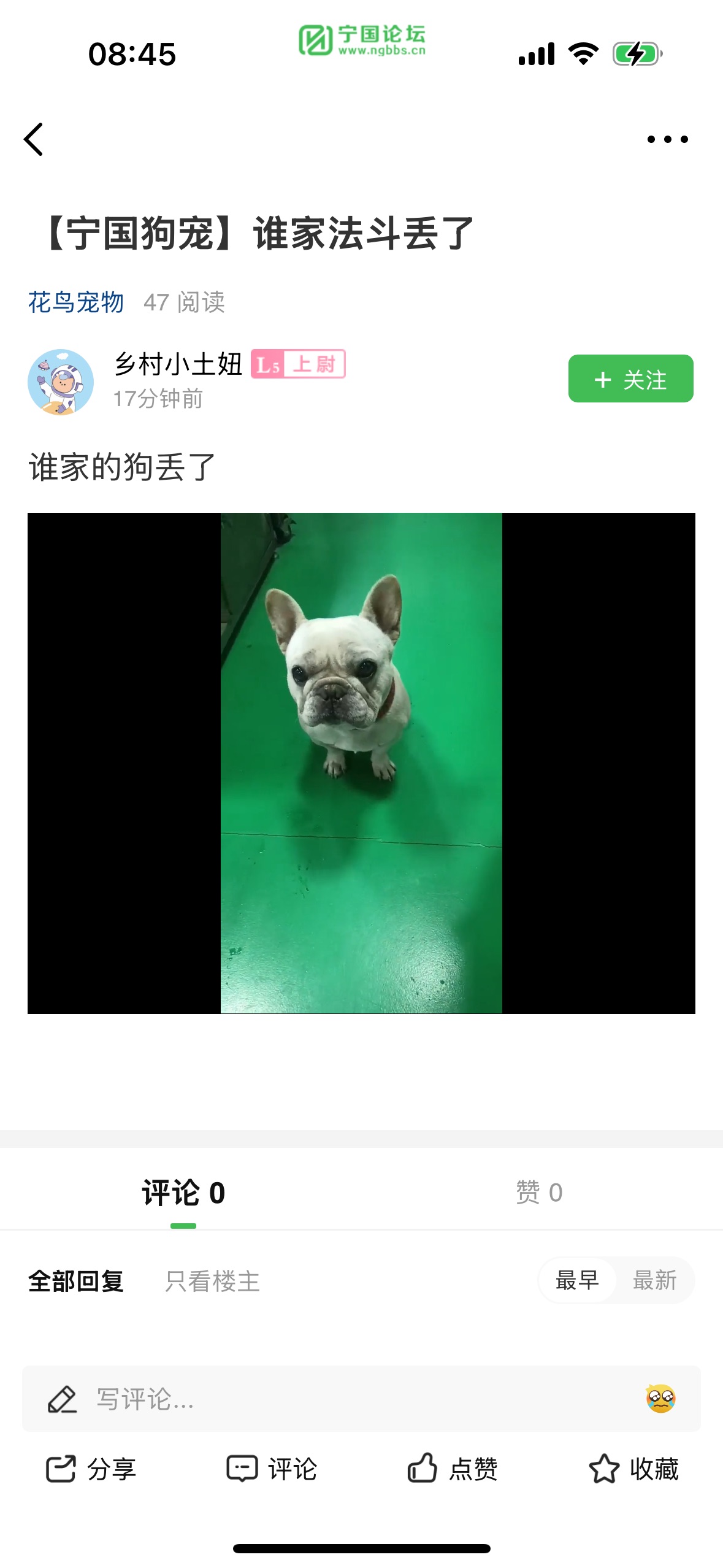
Task: Share this post via 分享
Action: point(91,1469)
